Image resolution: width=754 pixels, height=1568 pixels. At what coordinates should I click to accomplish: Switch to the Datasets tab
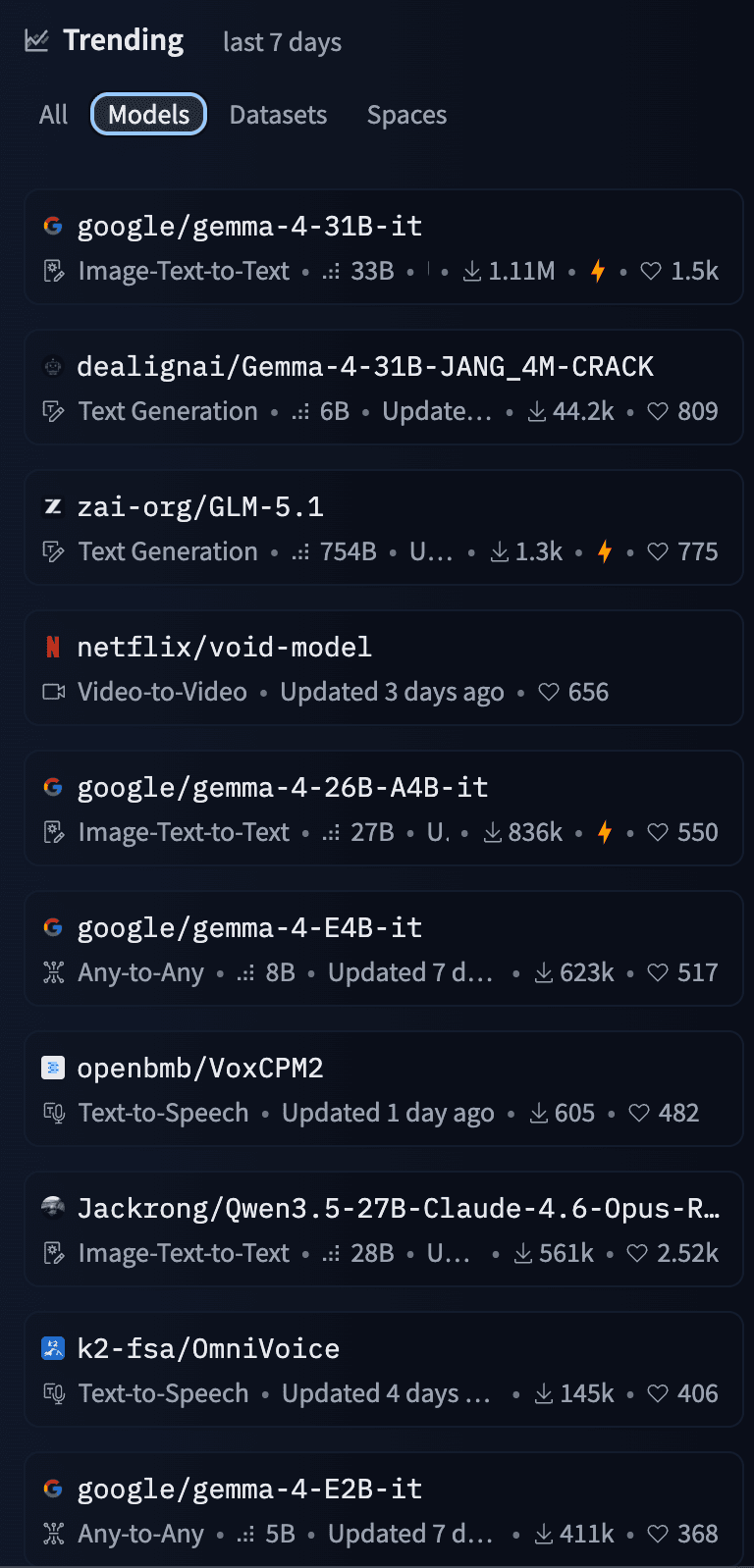pos(278,115)
